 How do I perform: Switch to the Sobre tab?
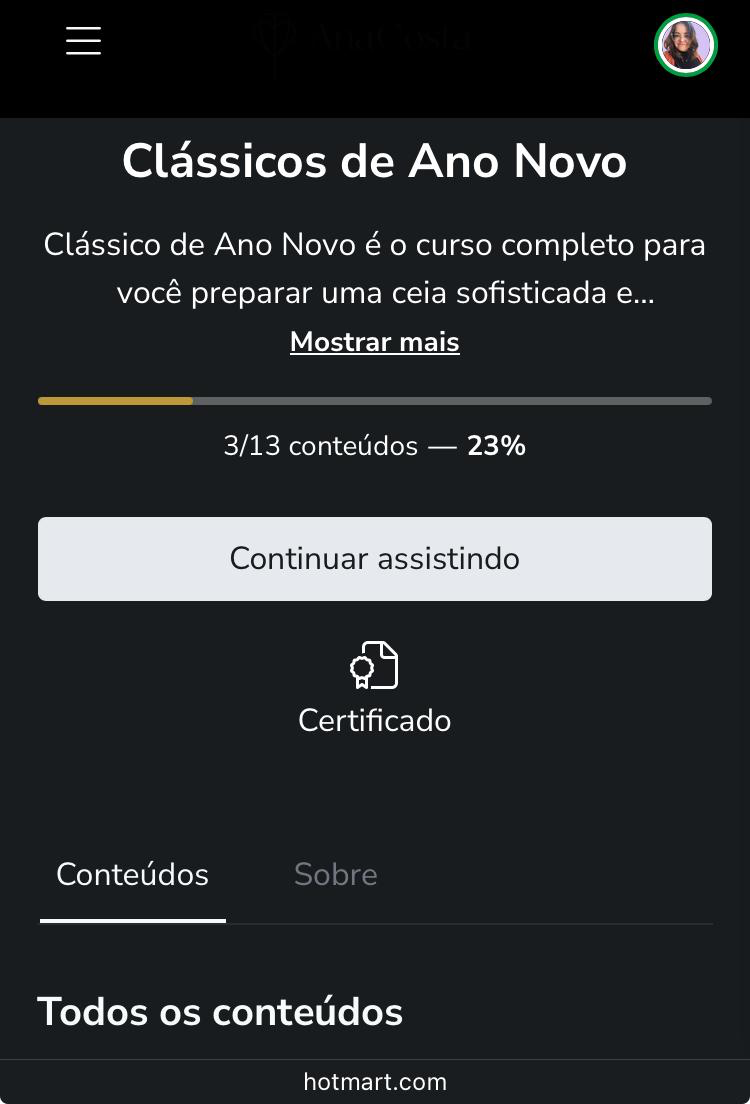[336, 875]
